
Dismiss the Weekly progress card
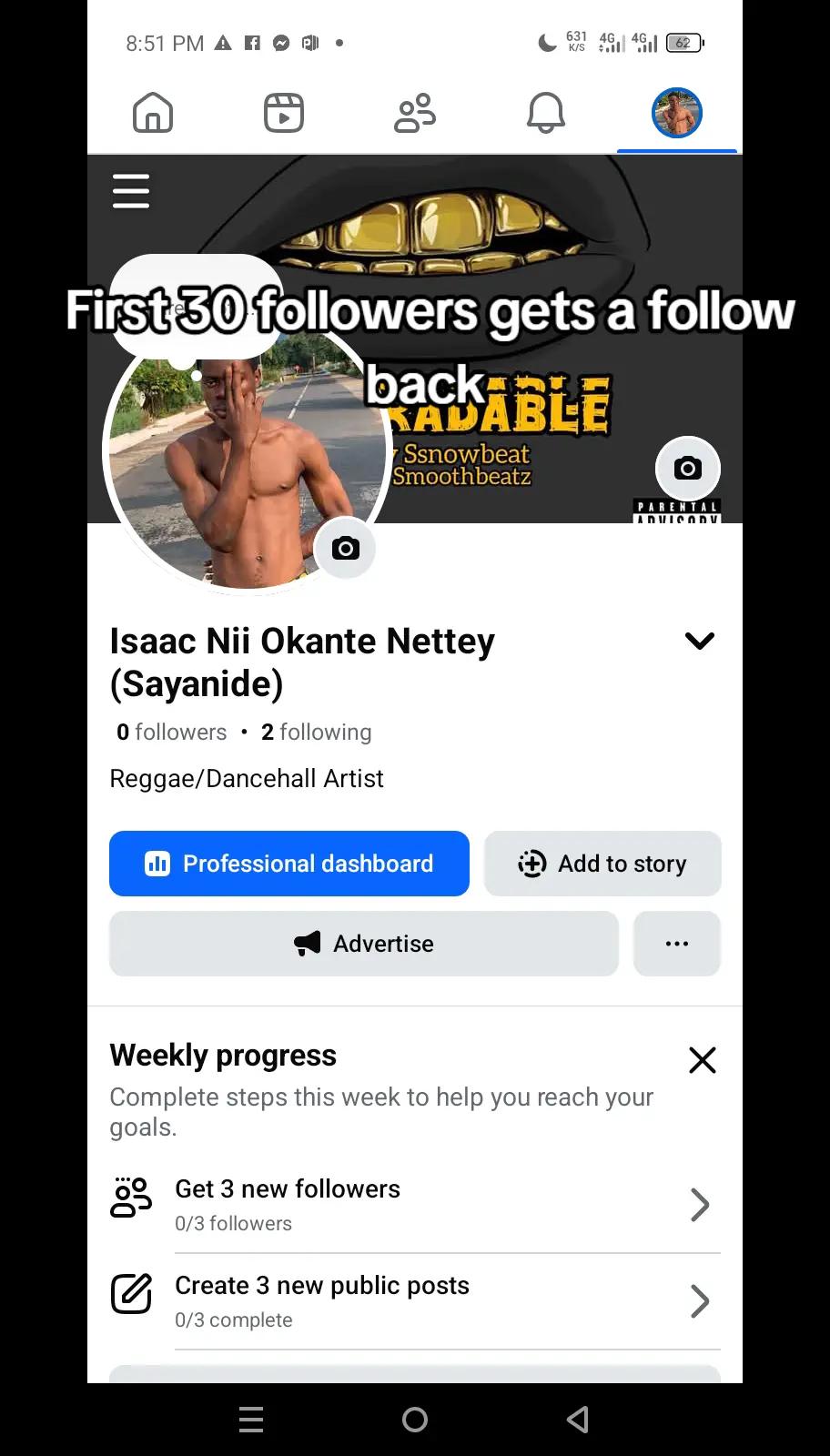point(703,1060)
